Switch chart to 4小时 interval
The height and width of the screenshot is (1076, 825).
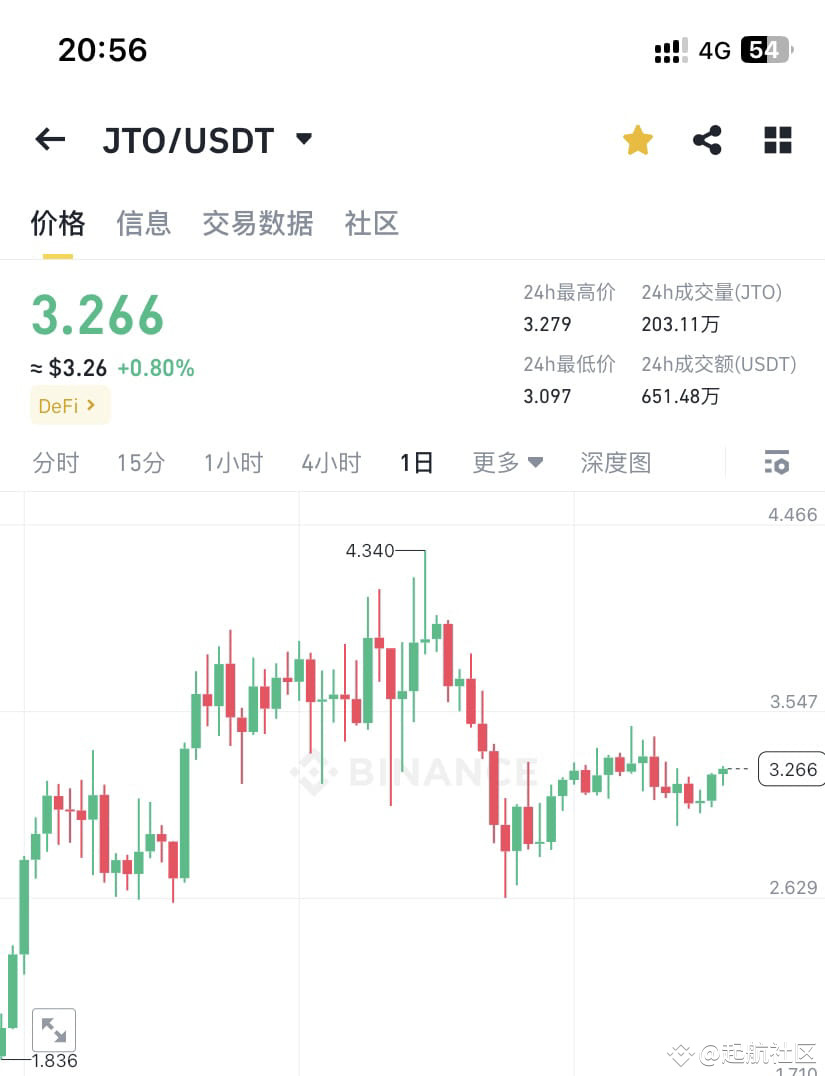[330, 462]
